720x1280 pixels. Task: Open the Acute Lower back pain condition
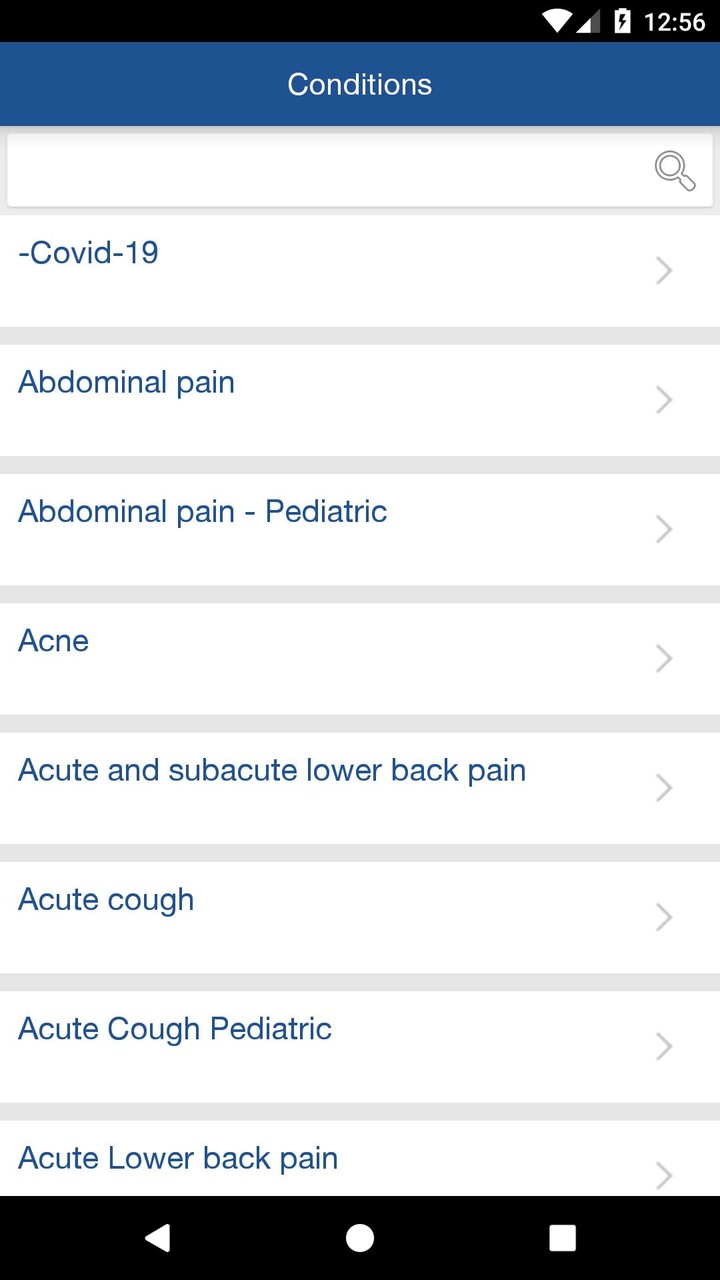click(177, 1158)
